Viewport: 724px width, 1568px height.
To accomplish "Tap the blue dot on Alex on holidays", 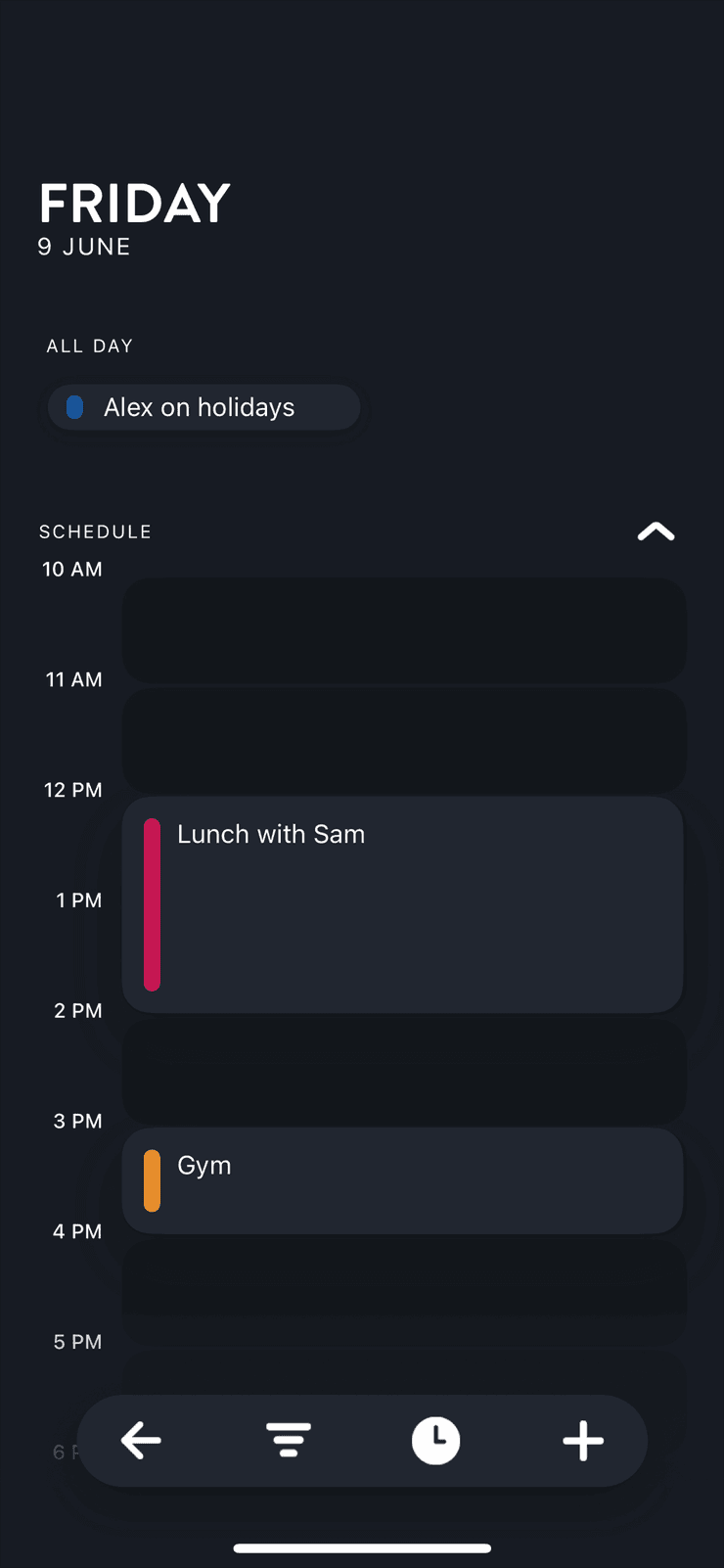I will (x=74, y=407).
